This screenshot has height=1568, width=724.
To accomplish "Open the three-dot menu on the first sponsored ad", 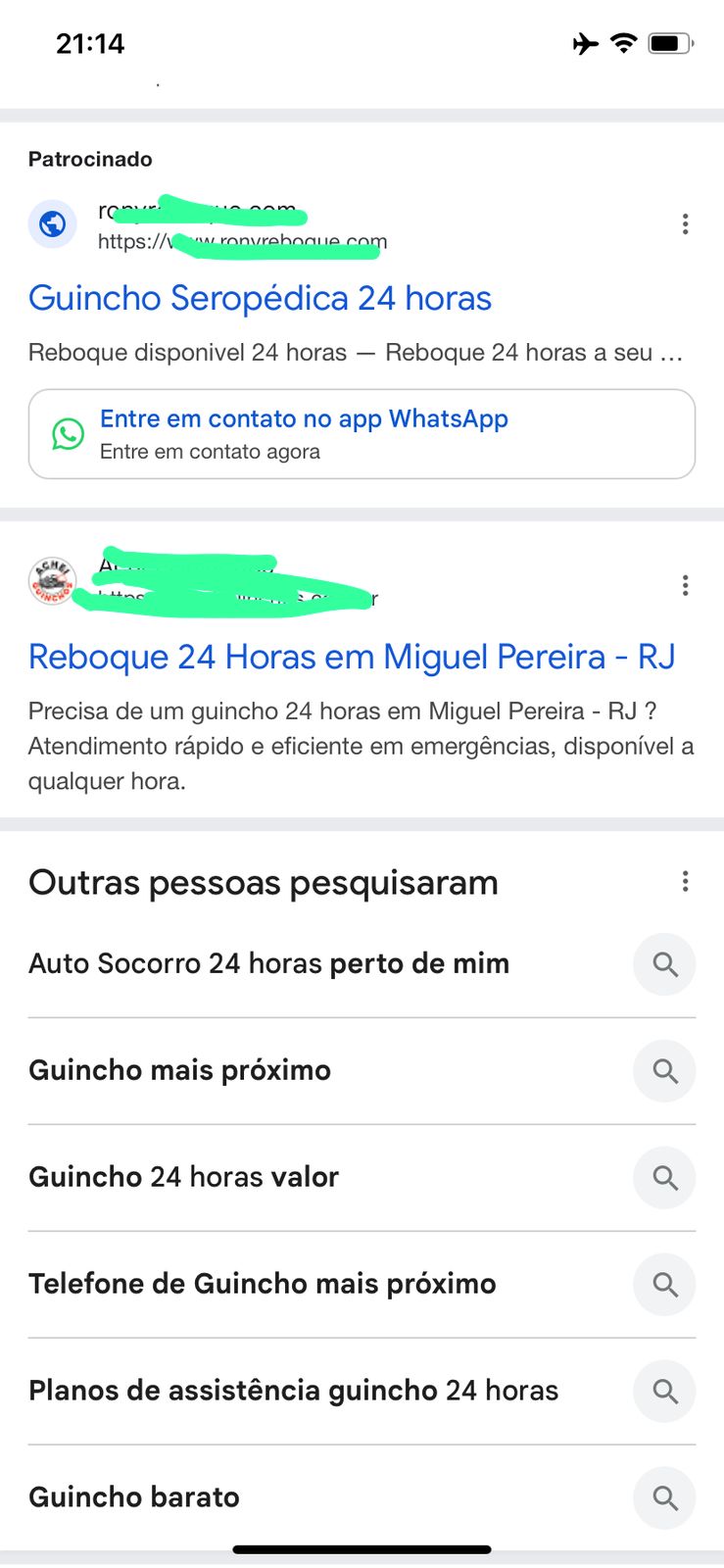I will 685,224.
